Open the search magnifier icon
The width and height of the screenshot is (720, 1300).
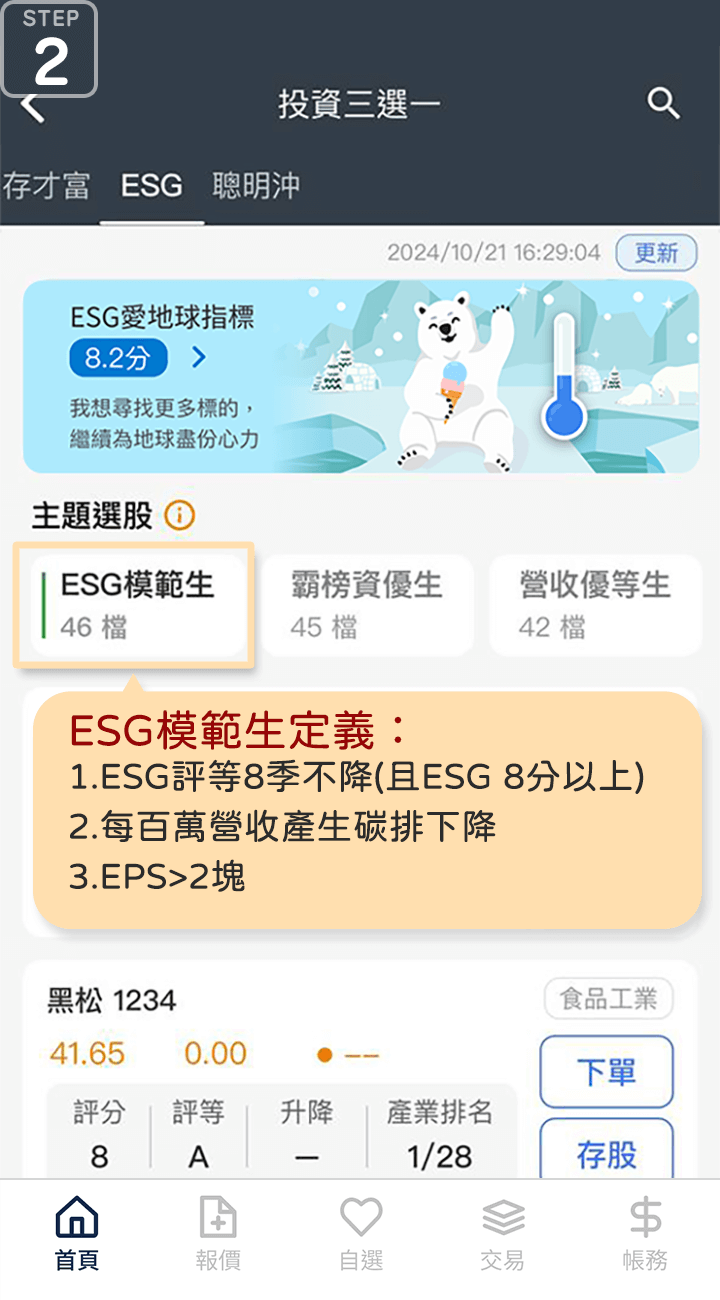[663, 103]
